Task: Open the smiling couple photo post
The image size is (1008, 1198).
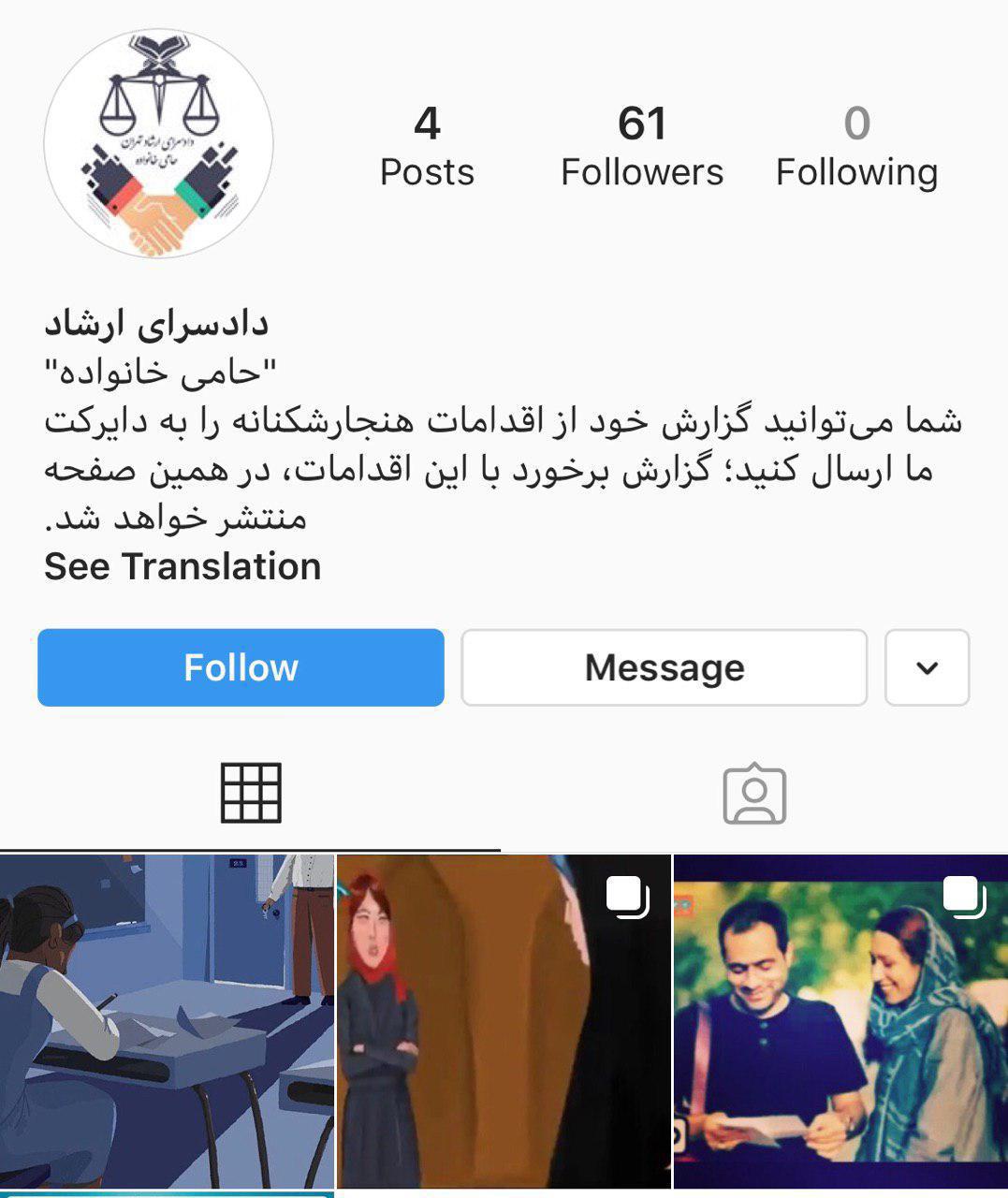Action: point(840,1020)
